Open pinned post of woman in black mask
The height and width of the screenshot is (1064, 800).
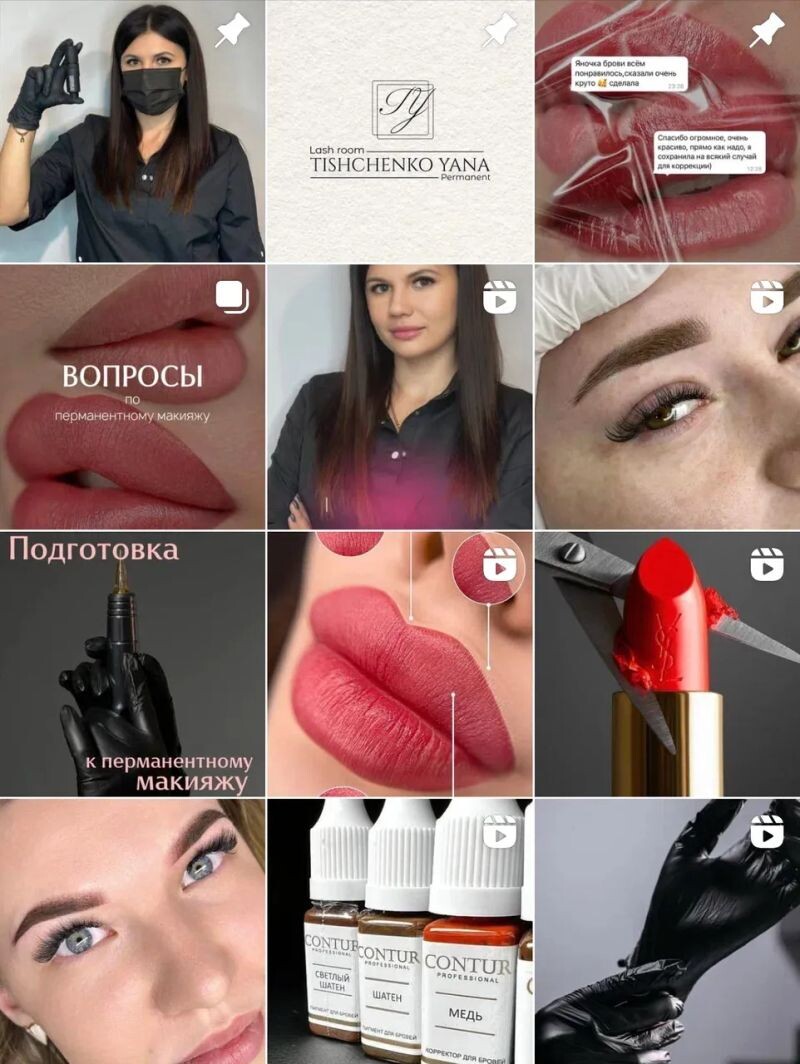click(132, 131)
